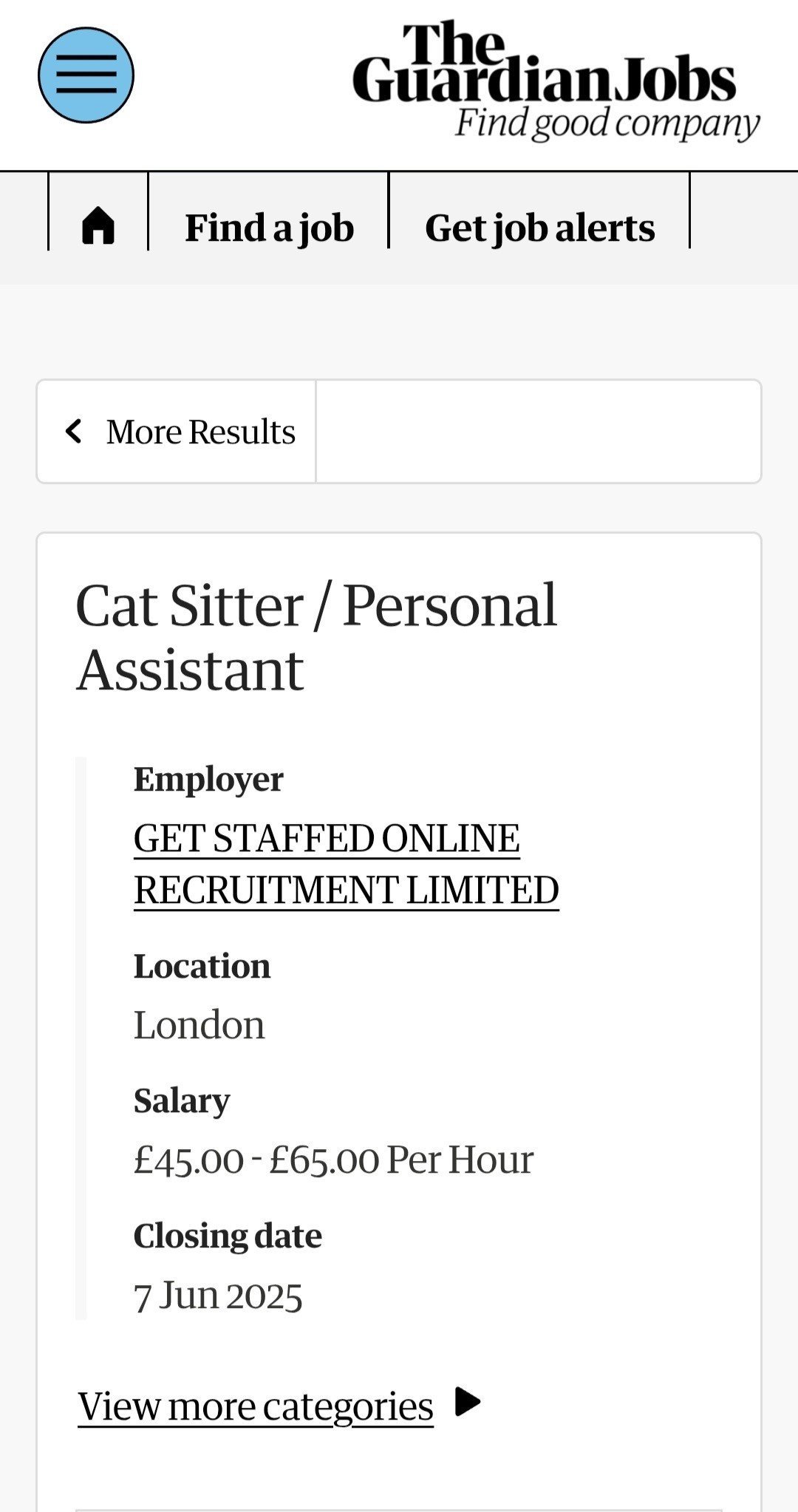Go to the home page icon

tap(98, 226)
